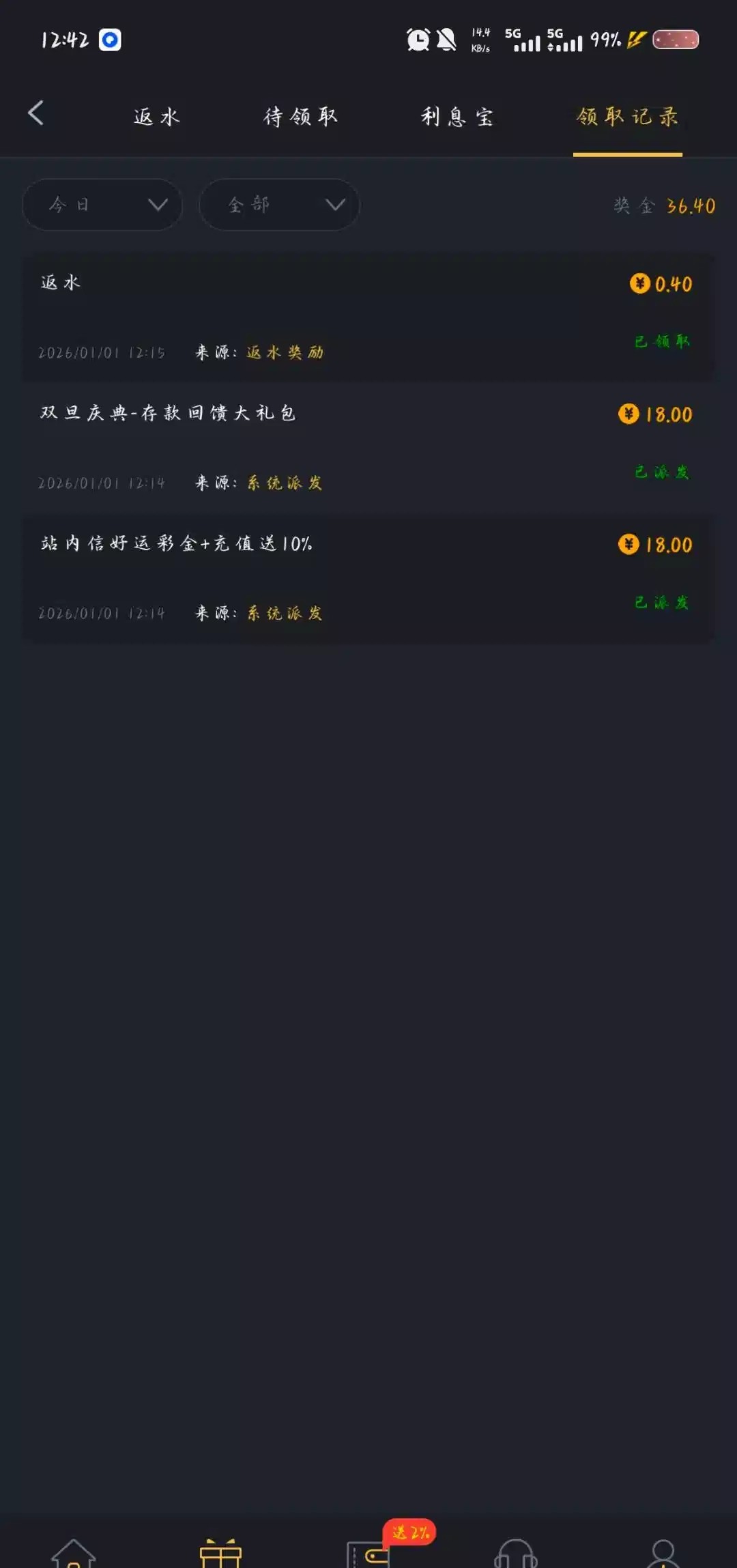
Task: Go back using the top-left arrow
Action: click(x=36, y=113)
